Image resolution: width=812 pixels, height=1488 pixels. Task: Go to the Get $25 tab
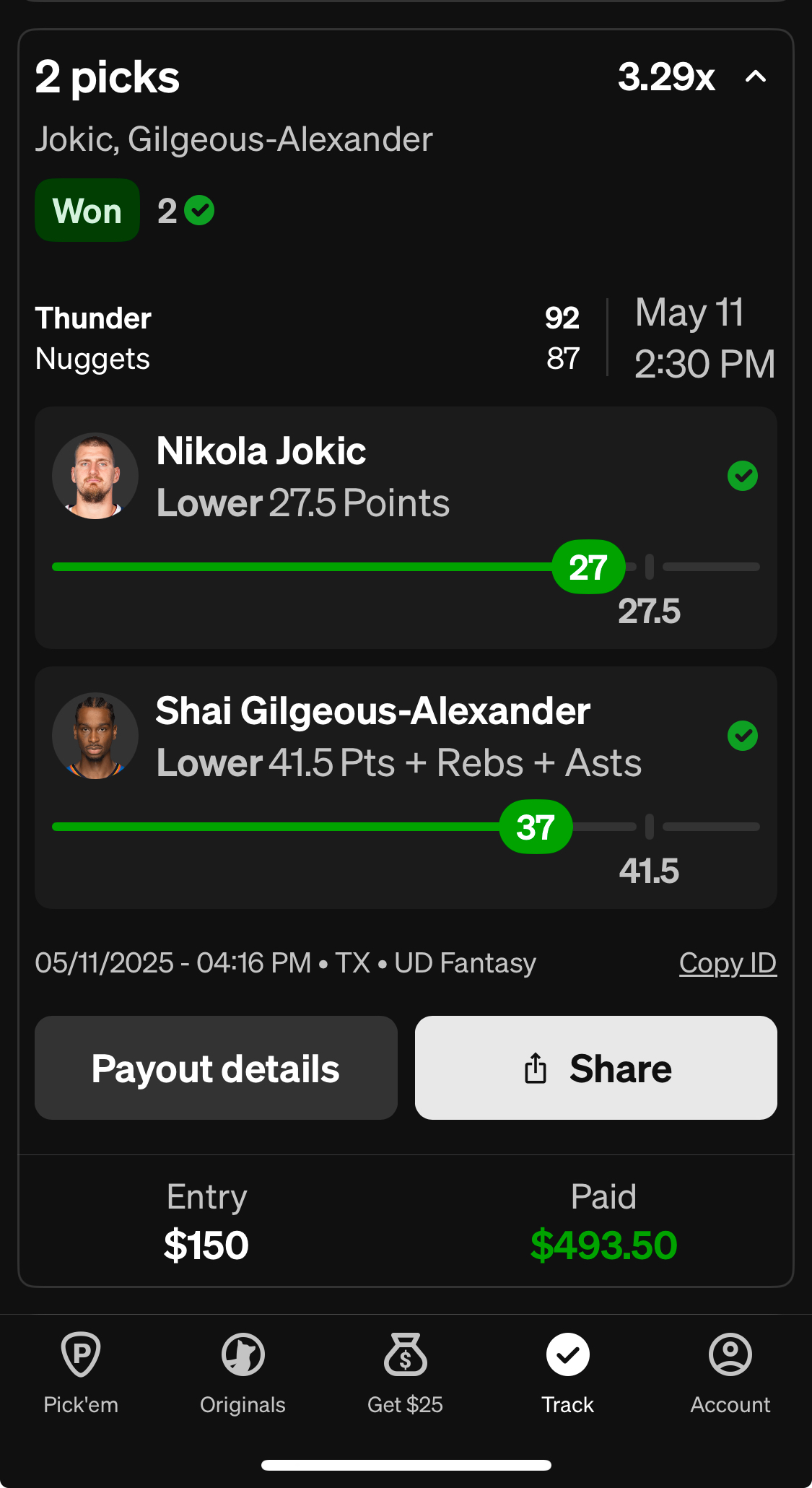[x=405, y=1372]
